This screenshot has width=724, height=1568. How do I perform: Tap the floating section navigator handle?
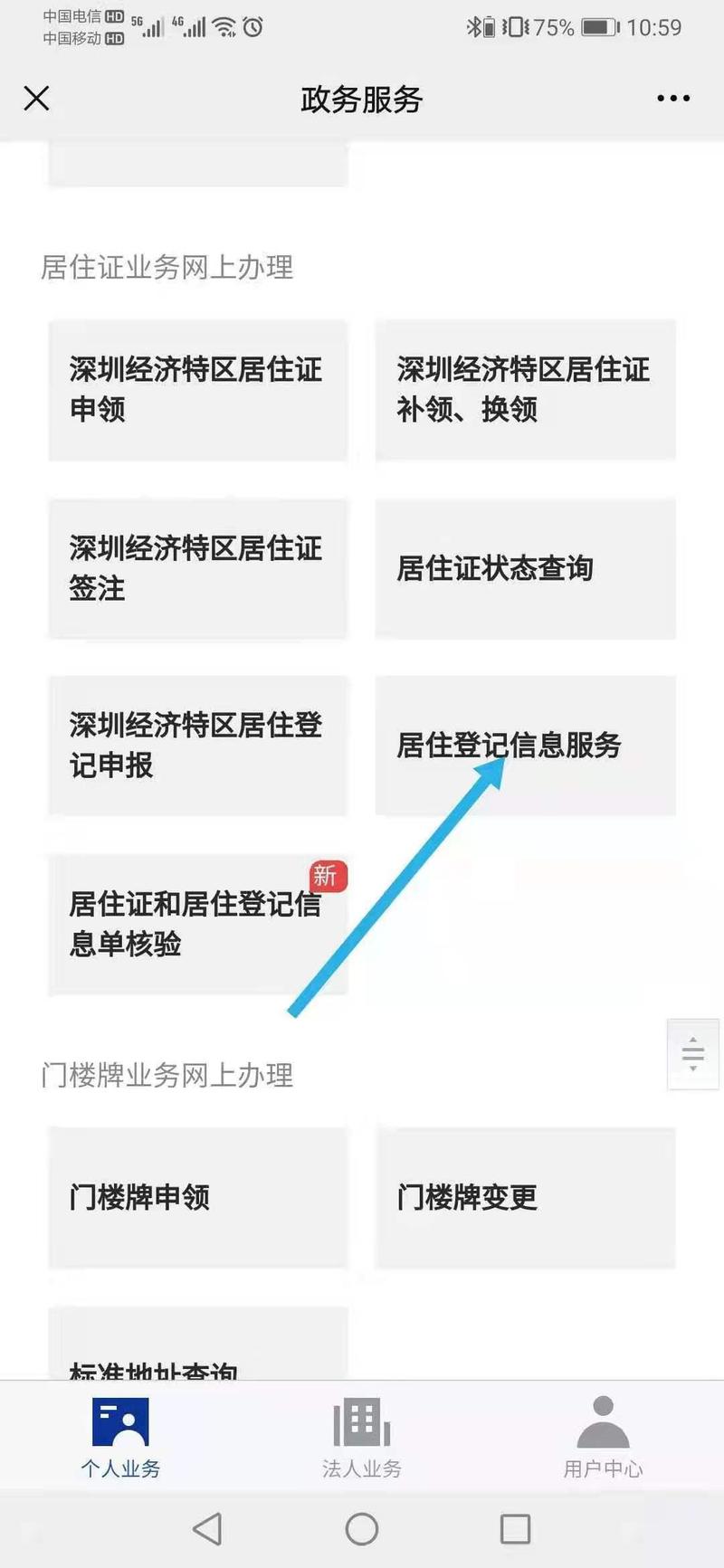click(692, 1054)
